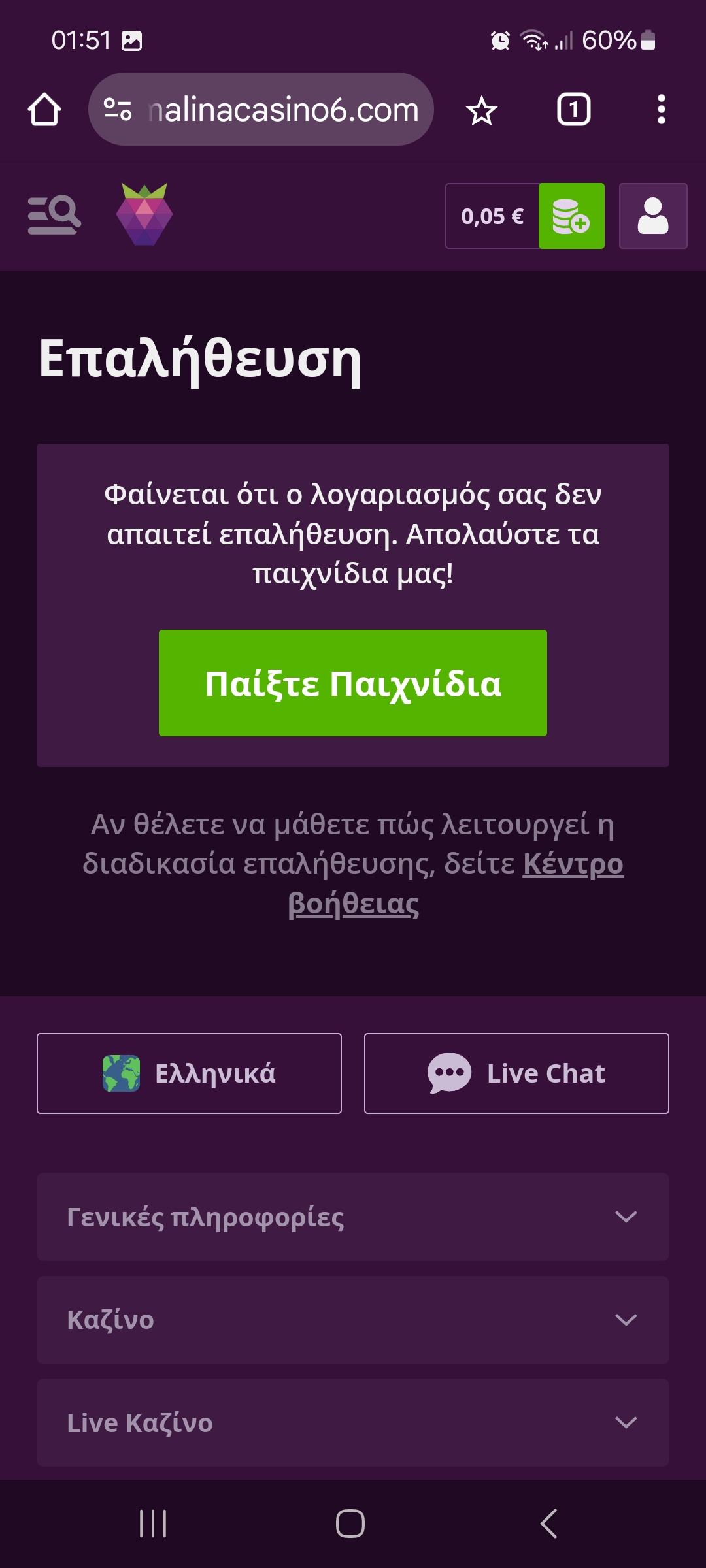The width and height of the screenshot is (706, 1568).
Task: Go back using the system back button
Action: pos(549,1524)
